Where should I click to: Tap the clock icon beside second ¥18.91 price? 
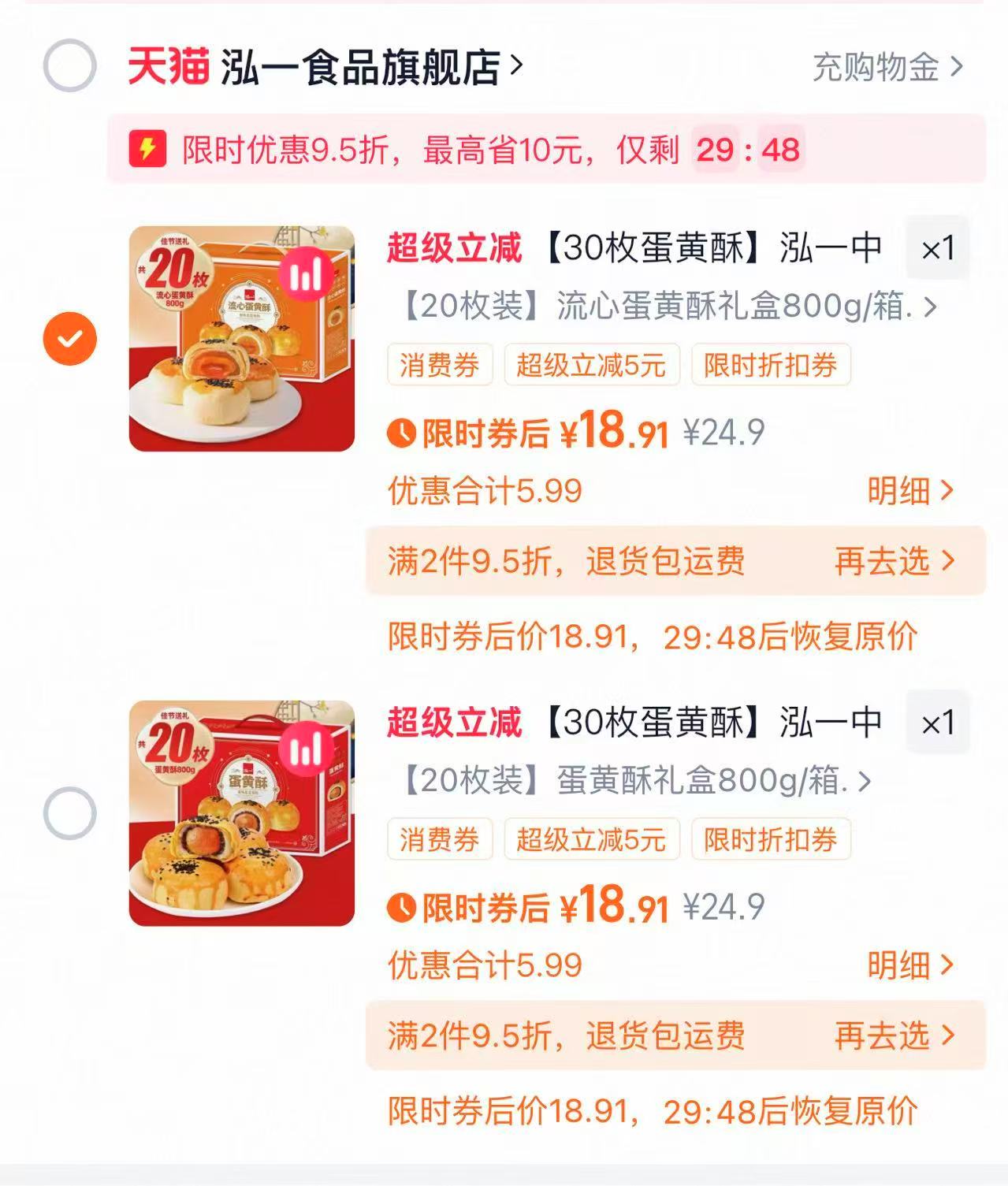coord(402,908)
